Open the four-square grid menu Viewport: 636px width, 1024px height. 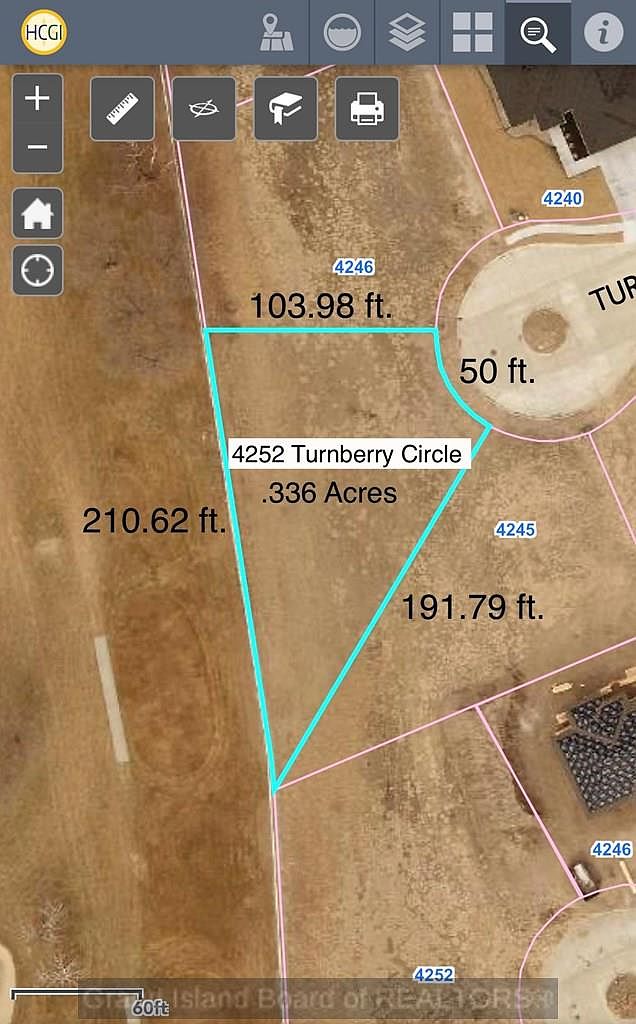pyautogui.click(x=472, y=33)
